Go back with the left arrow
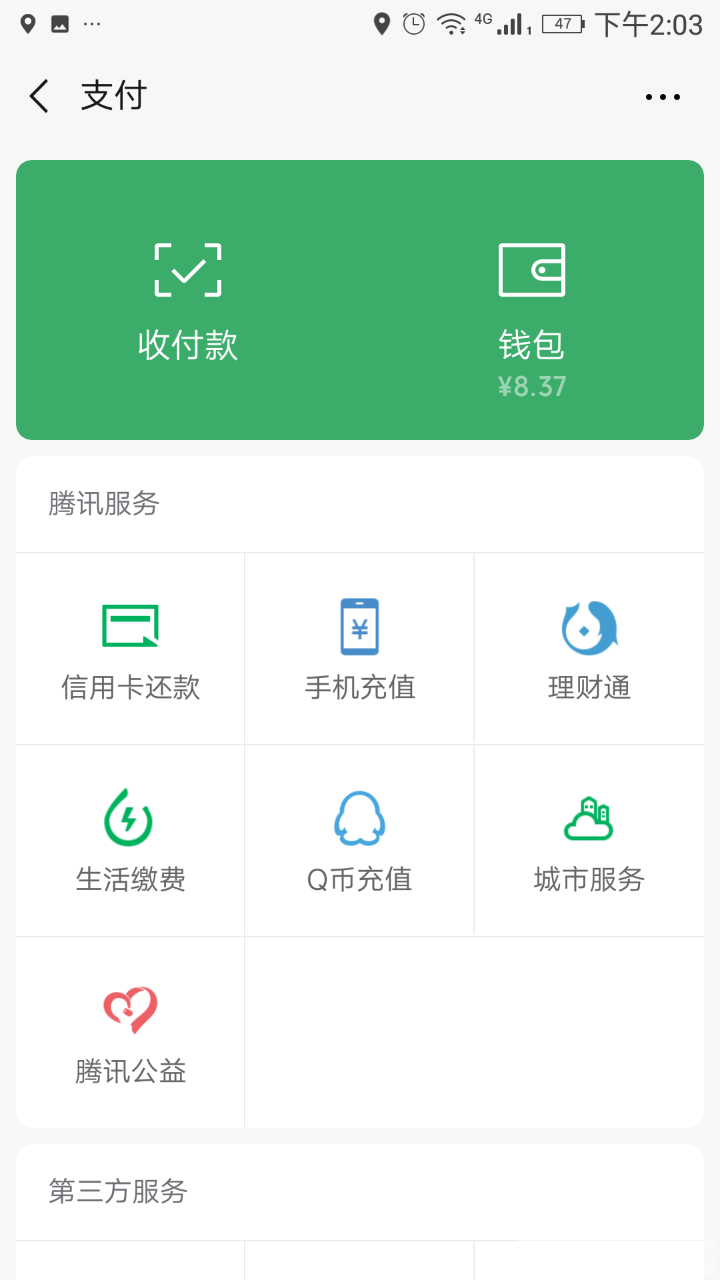 pos(37,95)
